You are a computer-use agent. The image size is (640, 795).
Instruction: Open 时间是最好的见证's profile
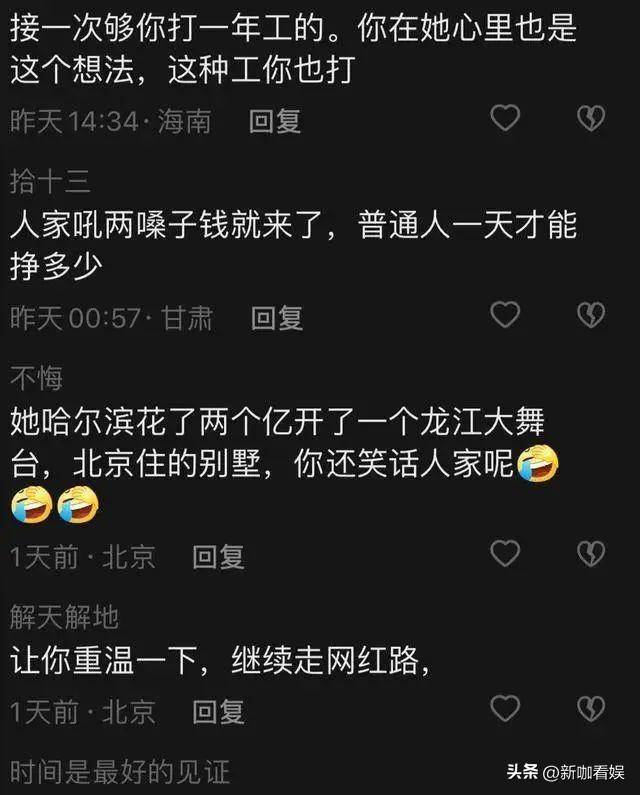[120, 771]
